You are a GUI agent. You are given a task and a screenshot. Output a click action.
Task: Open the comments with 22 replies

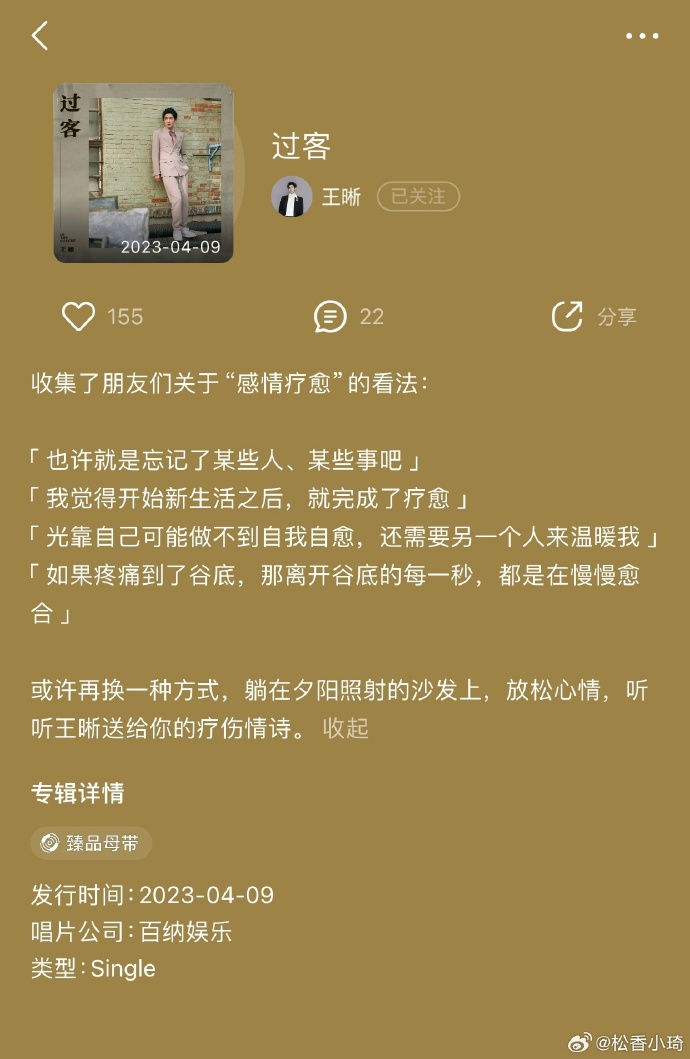click(331, 317)
